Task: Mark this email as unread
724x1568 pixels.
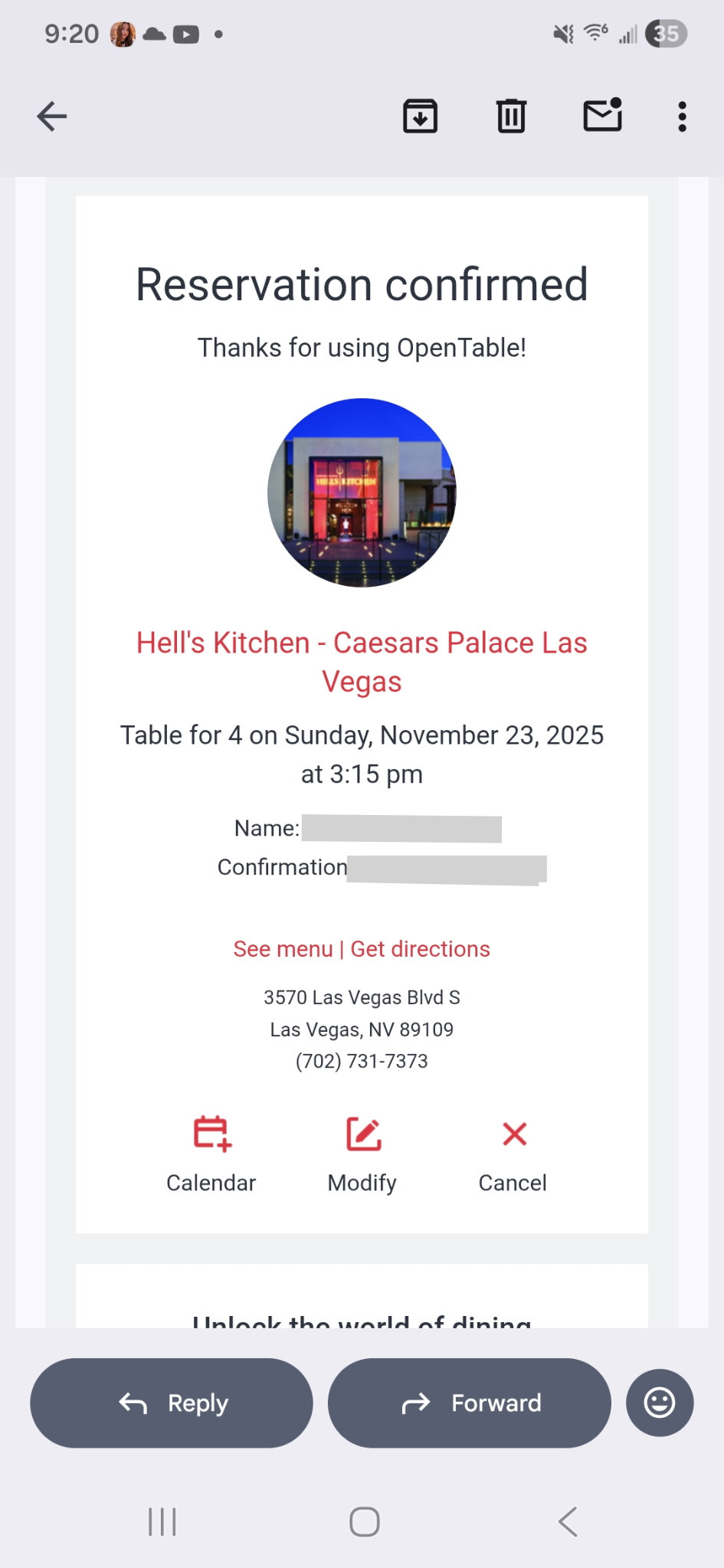Action: [602, 116]
